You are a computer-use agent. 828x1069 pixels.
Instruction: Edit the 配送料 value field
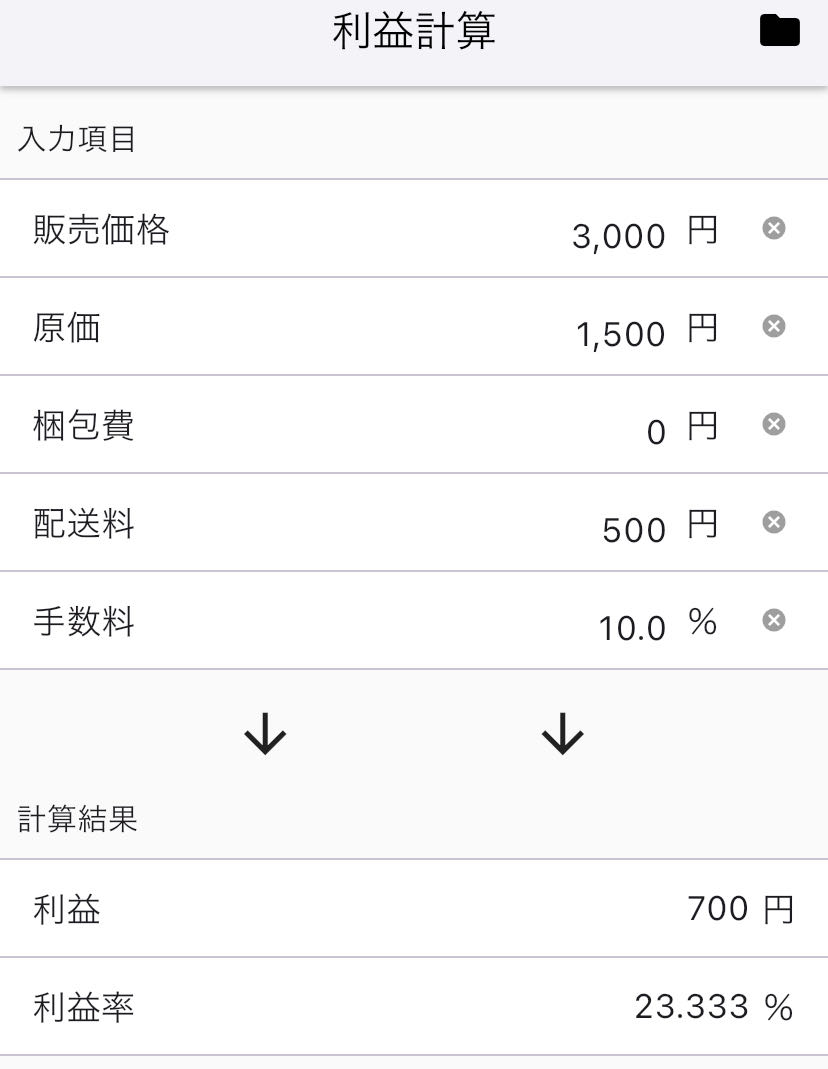click(x=634, y=530)
